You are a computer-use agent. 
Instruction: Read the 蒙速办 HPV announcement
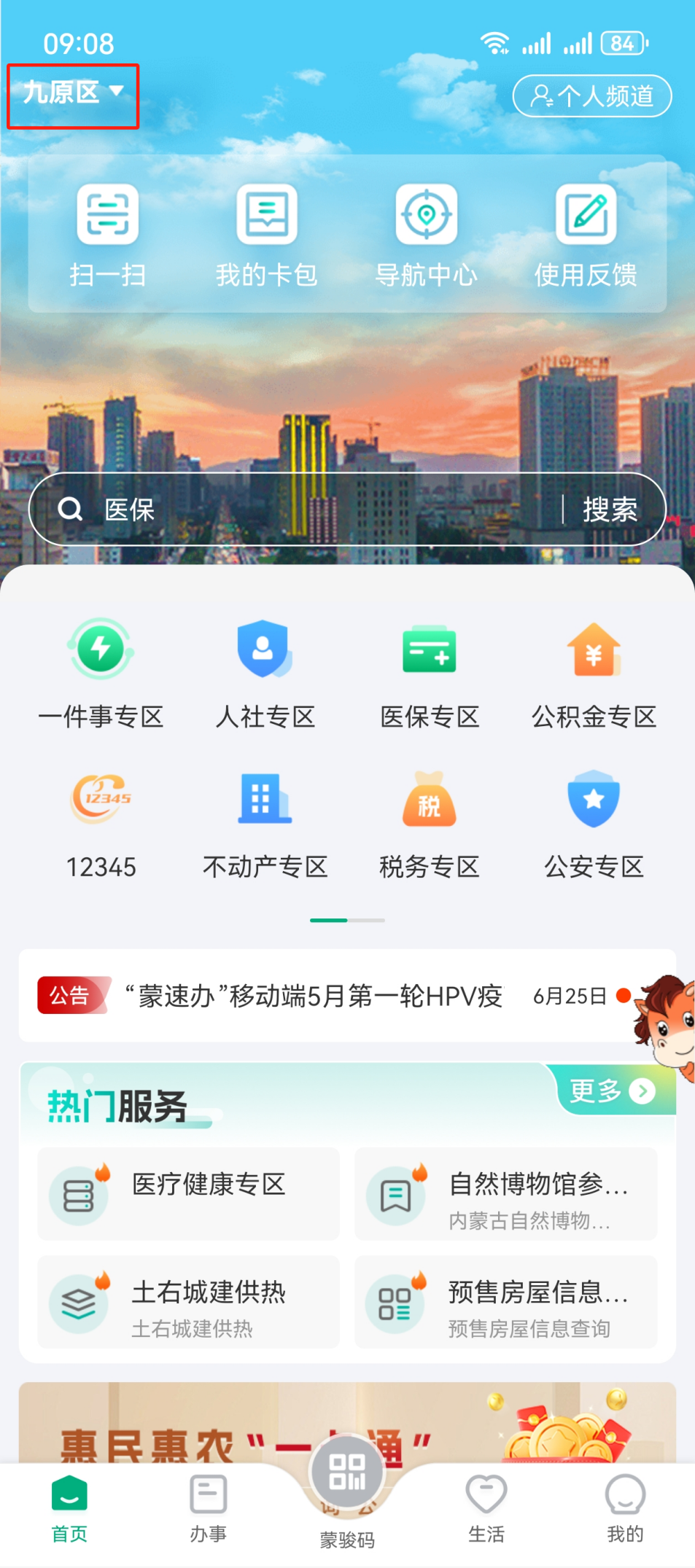pos(314,996)
